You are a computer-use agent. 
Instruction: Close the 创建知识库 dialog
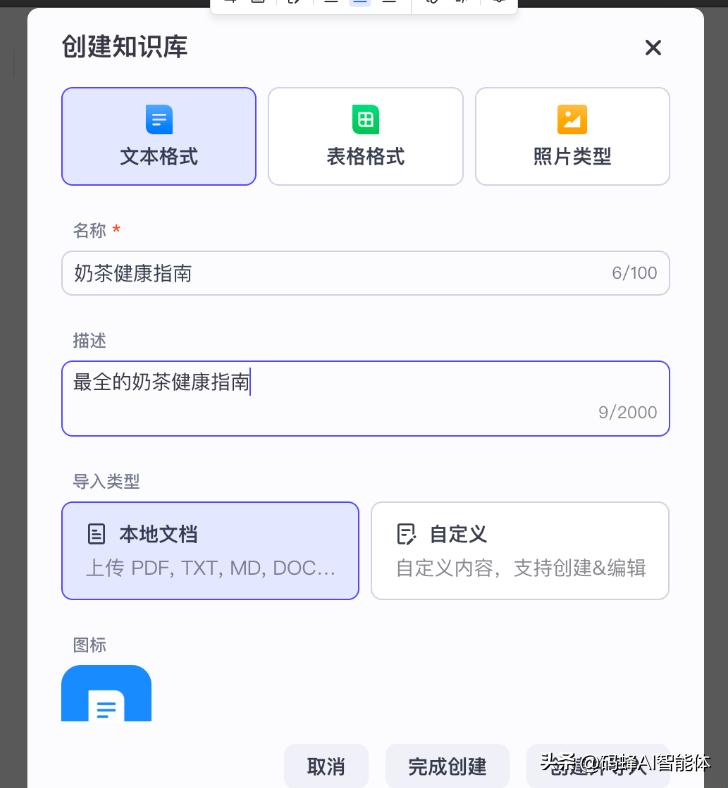pos(653,47)
